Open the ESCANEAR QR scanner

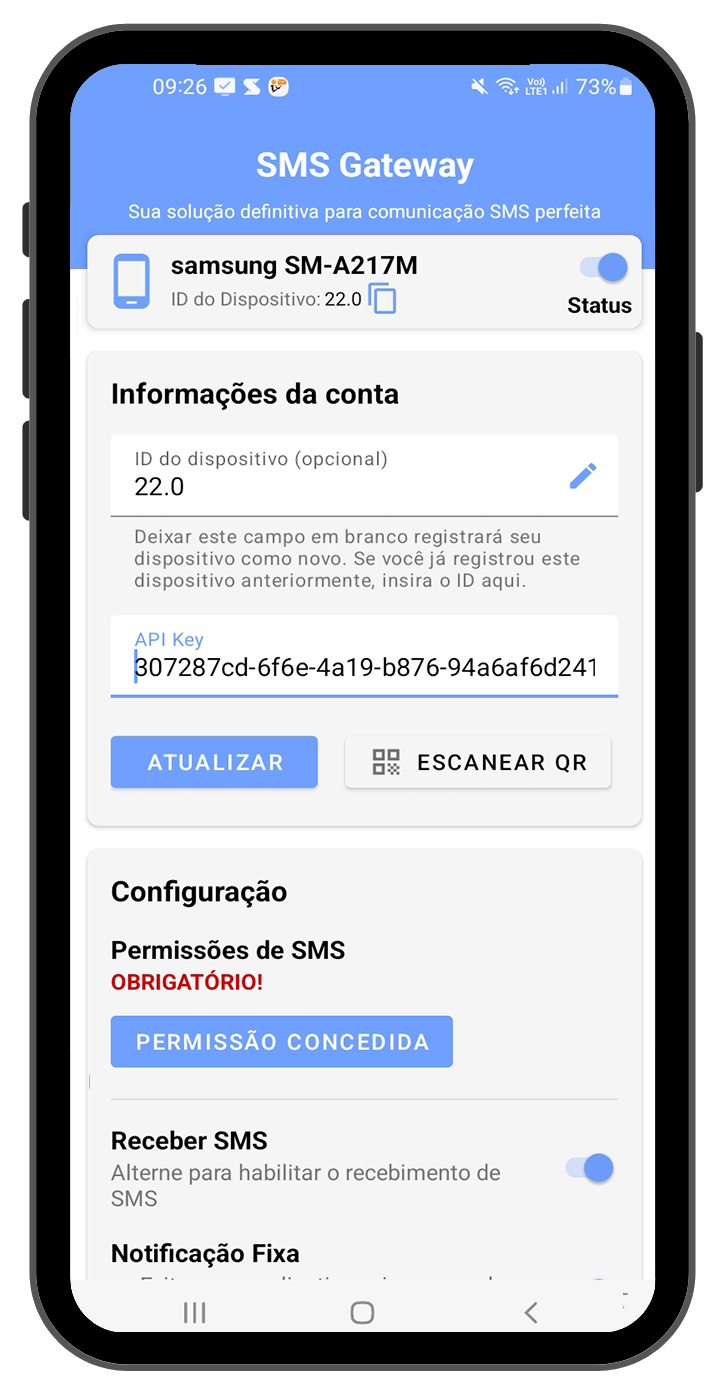pyautogui.click(x=478, y=762)
